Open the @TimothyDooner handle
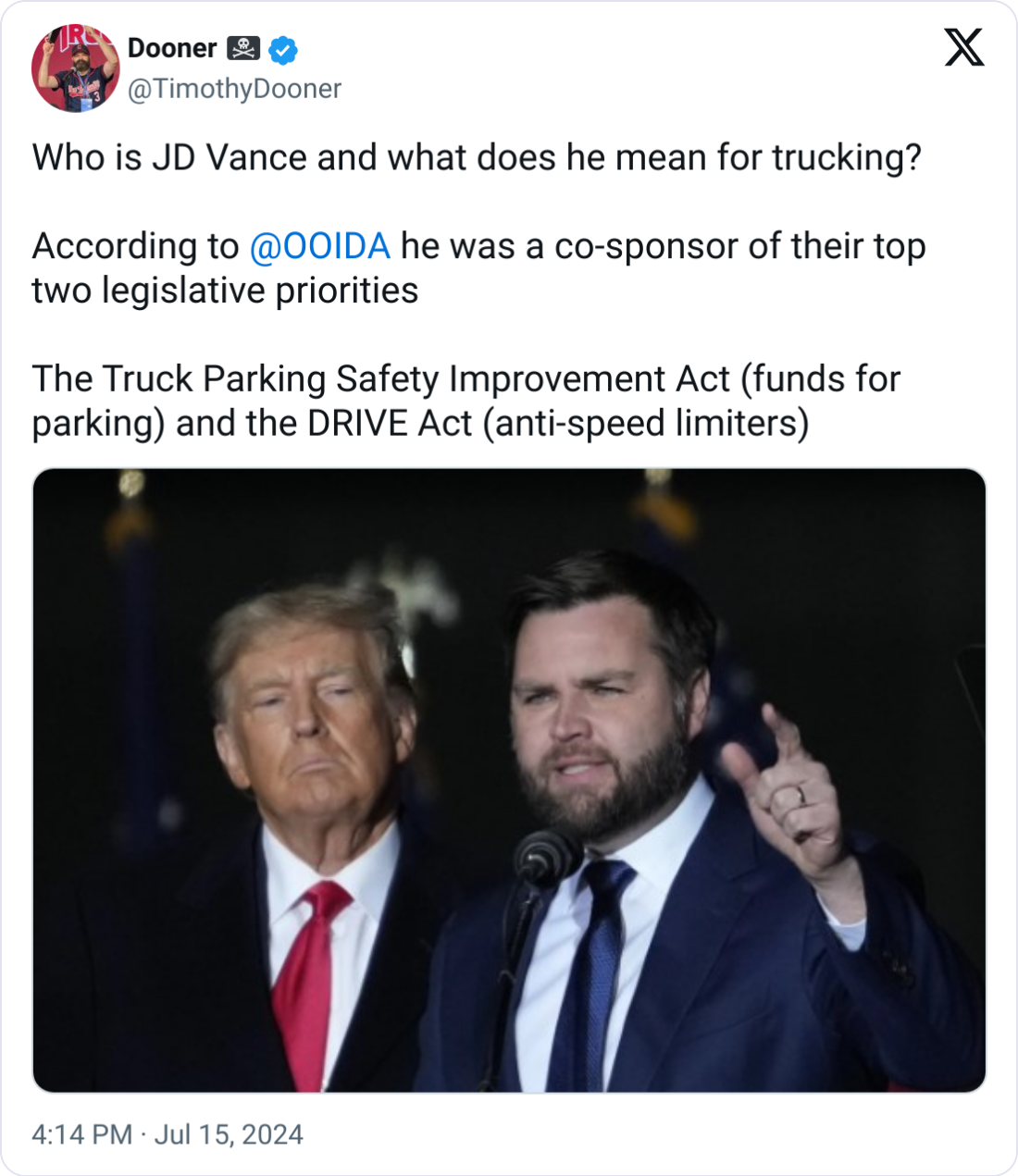This screenshot has width=1018, height=1176. (x=234, y=89)
